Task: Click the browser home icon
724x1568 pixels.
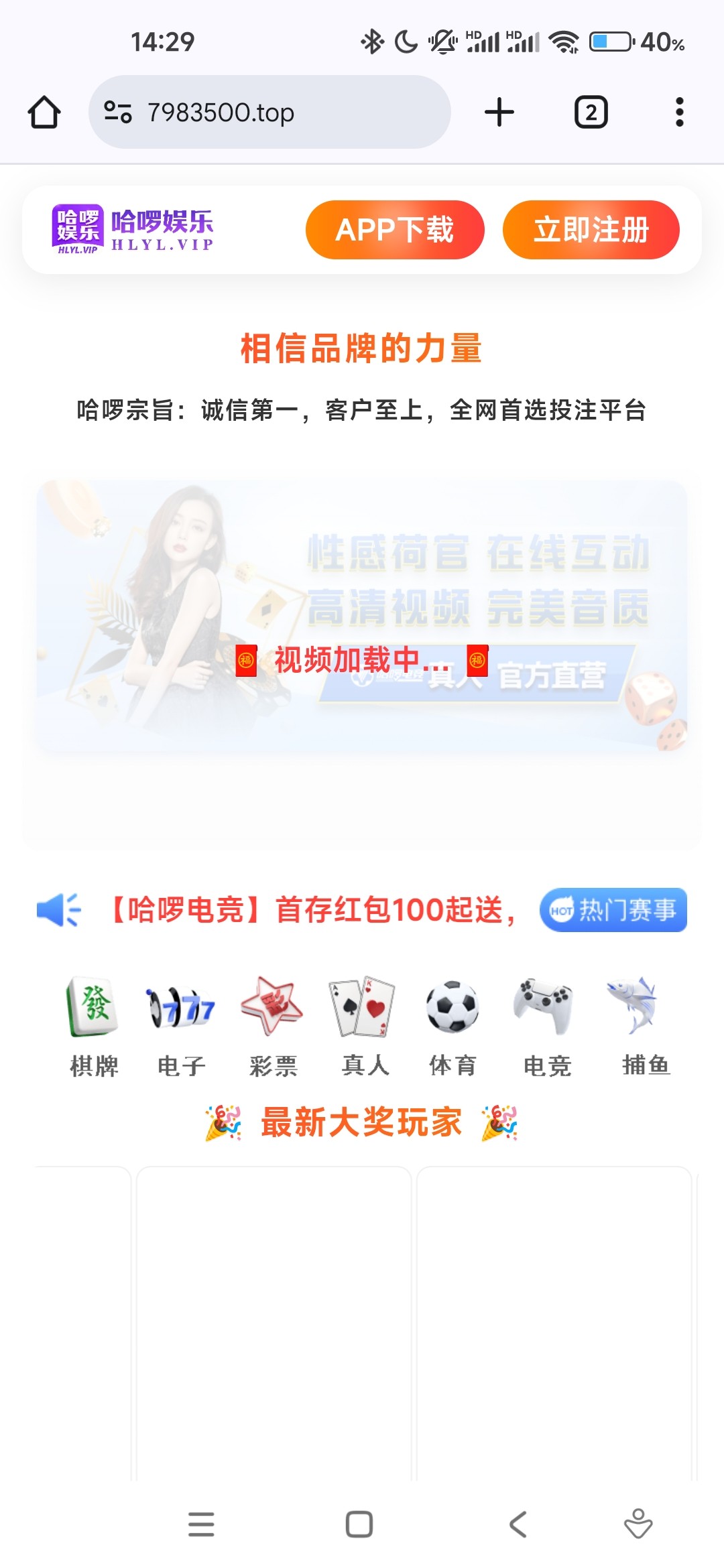Action: [44, 111]
